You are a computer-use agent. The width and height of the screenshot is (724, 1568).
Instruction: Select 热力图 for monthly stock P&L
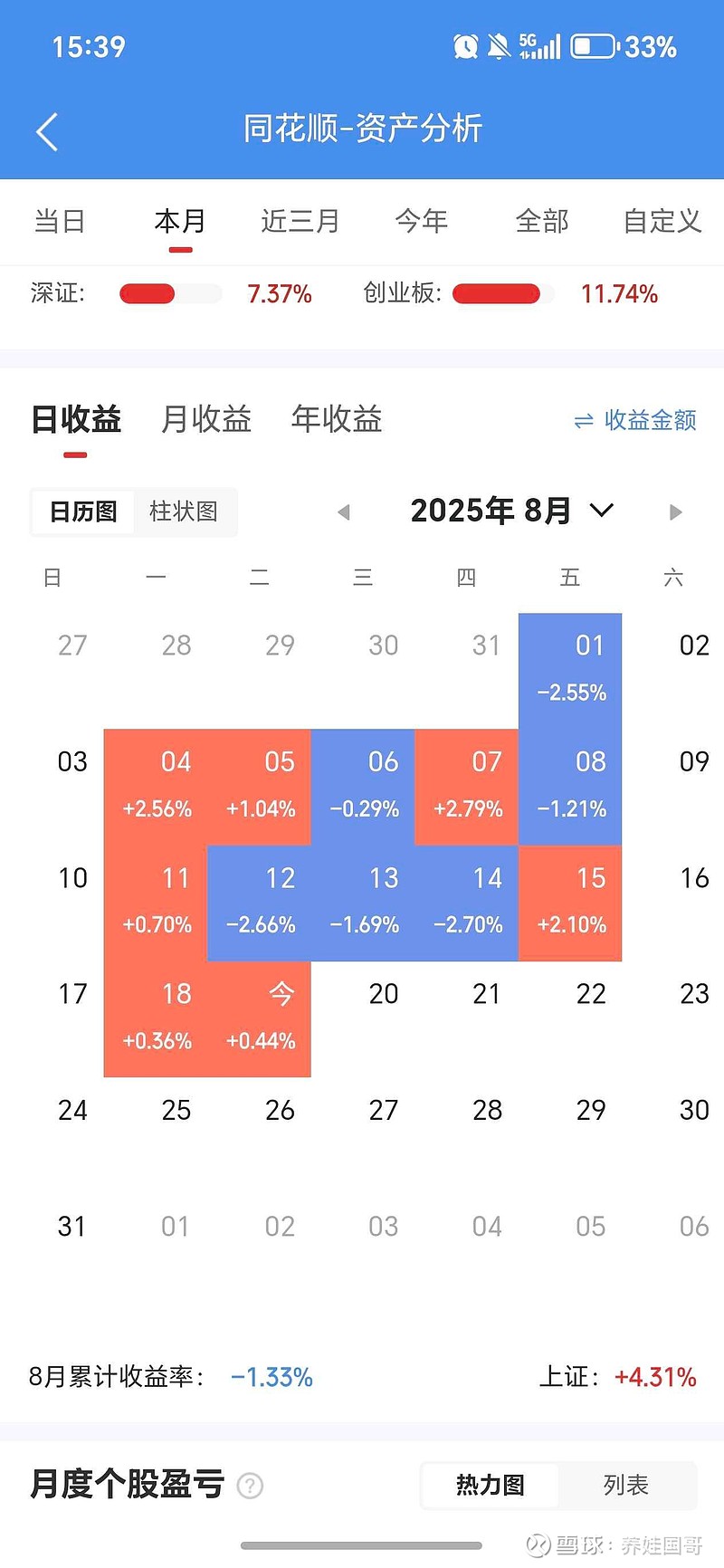[x=490, y=1485]
